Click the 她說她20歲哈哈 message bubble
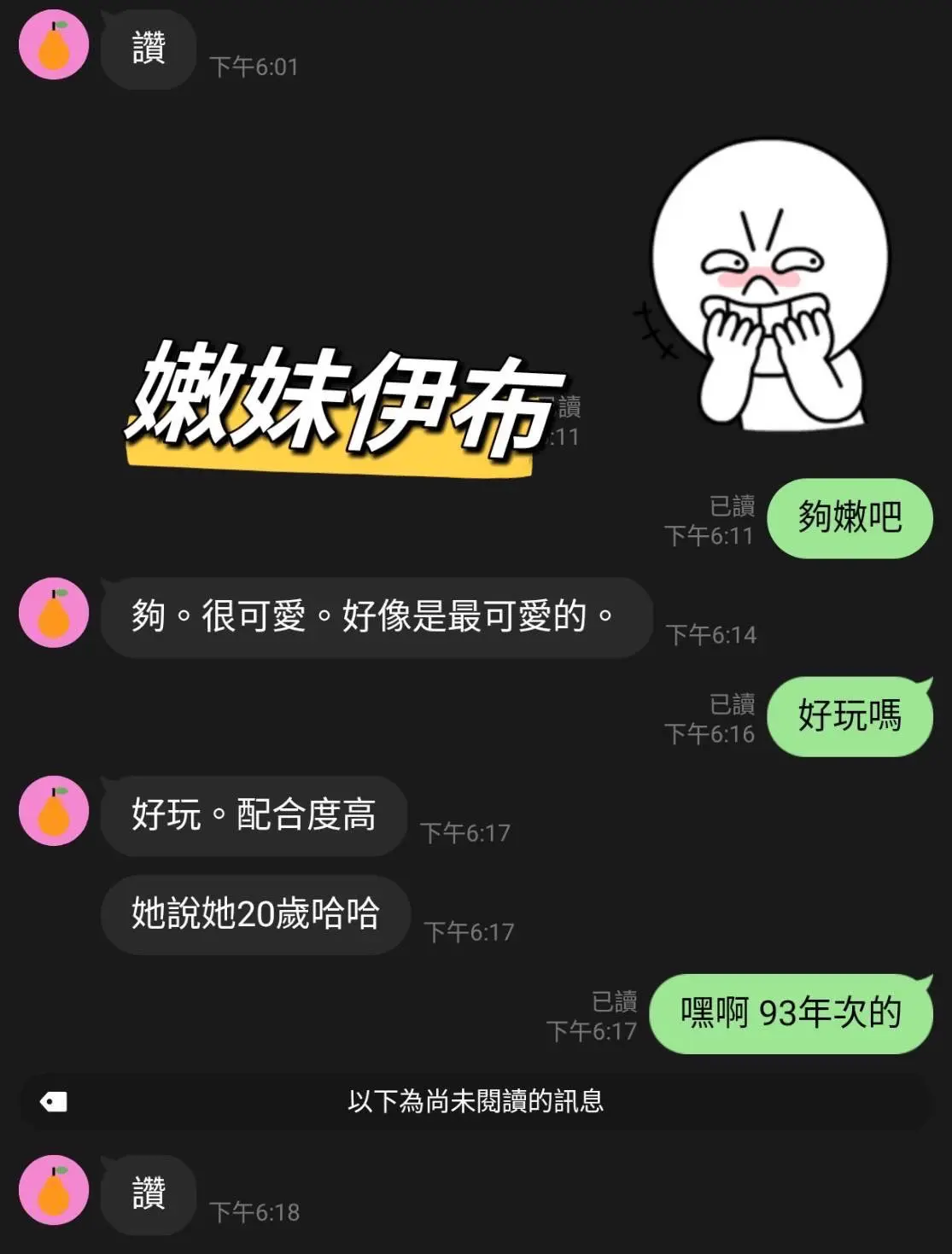 point(254,914)
